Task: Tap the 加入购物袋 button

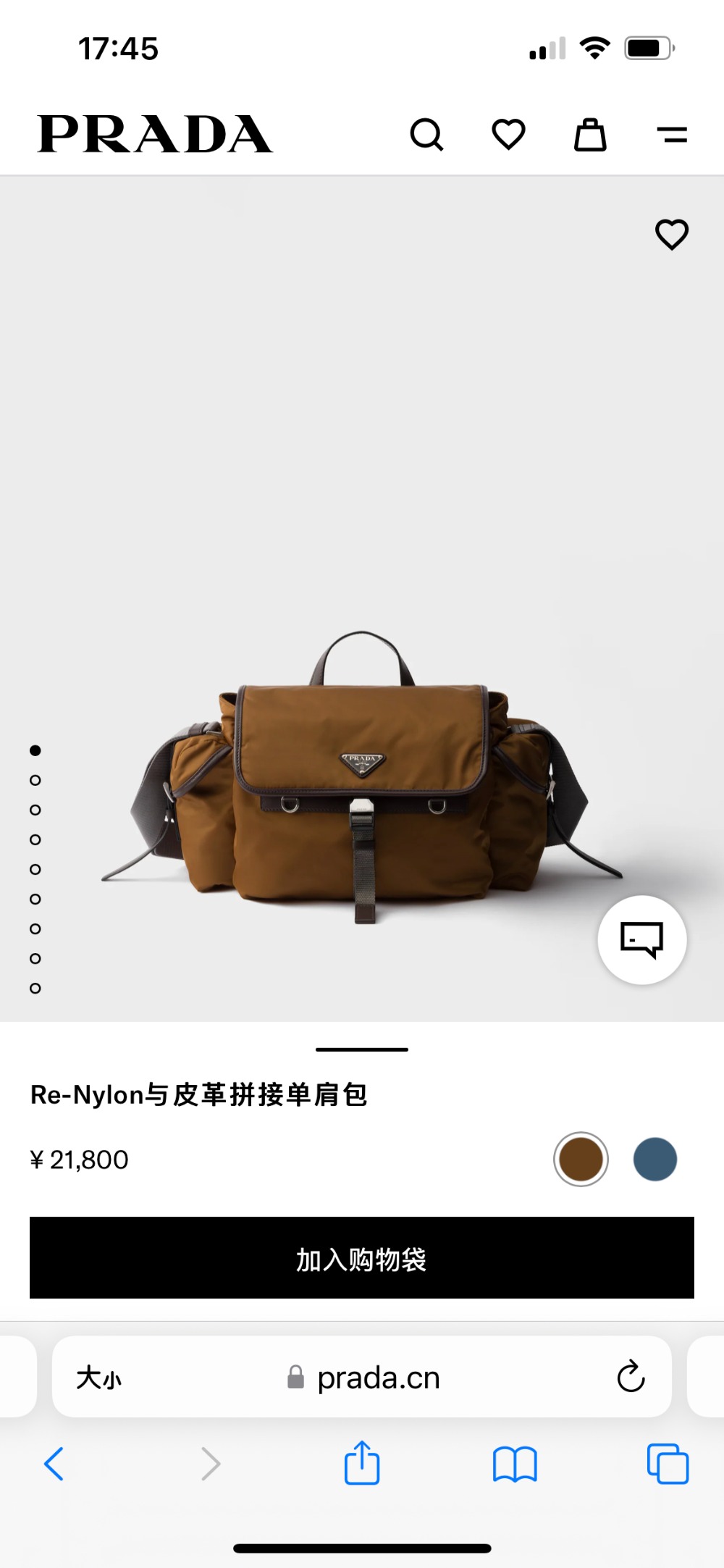Action: [x=362, y=1258]
